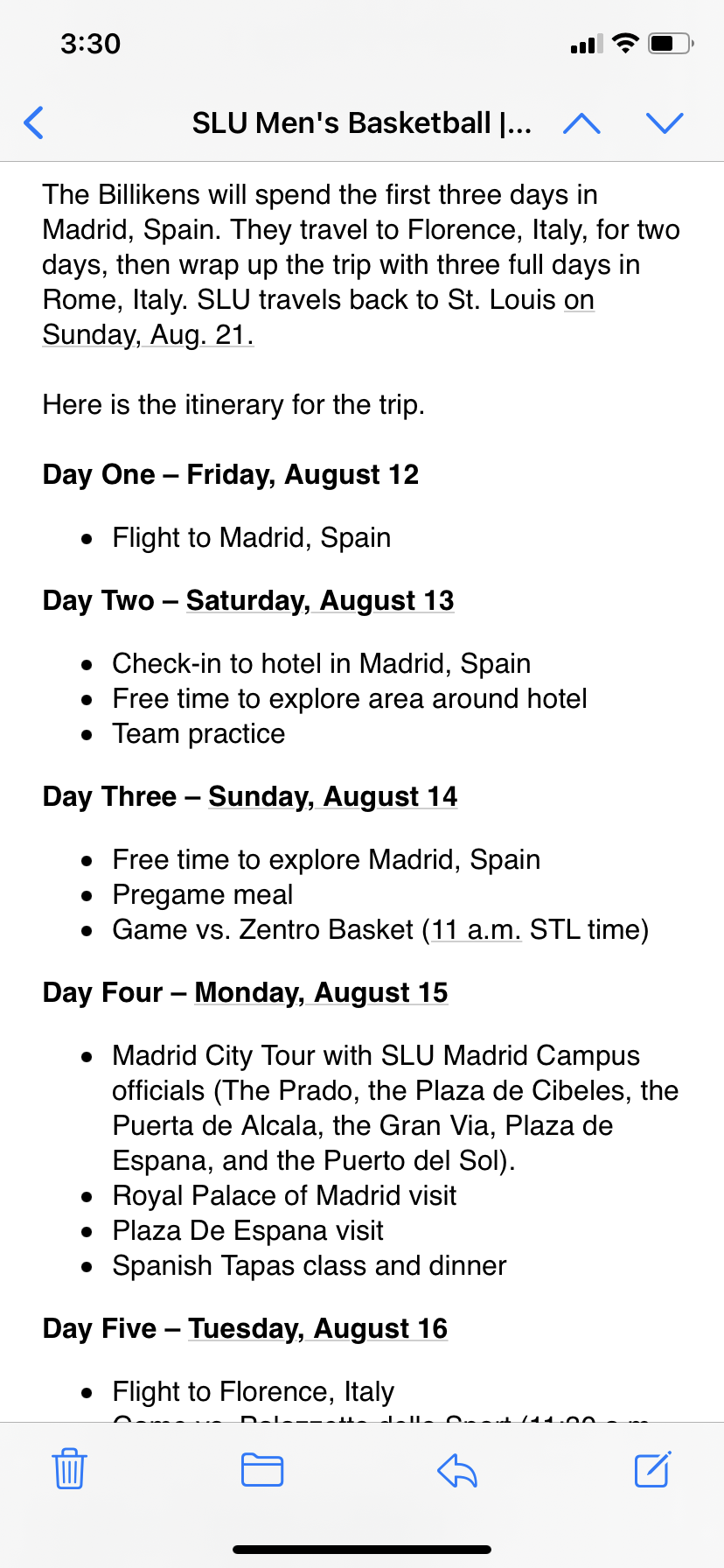724x1568 pixels.
Task: Tap the '11 a.m.' time link
Action: point(477,929)
